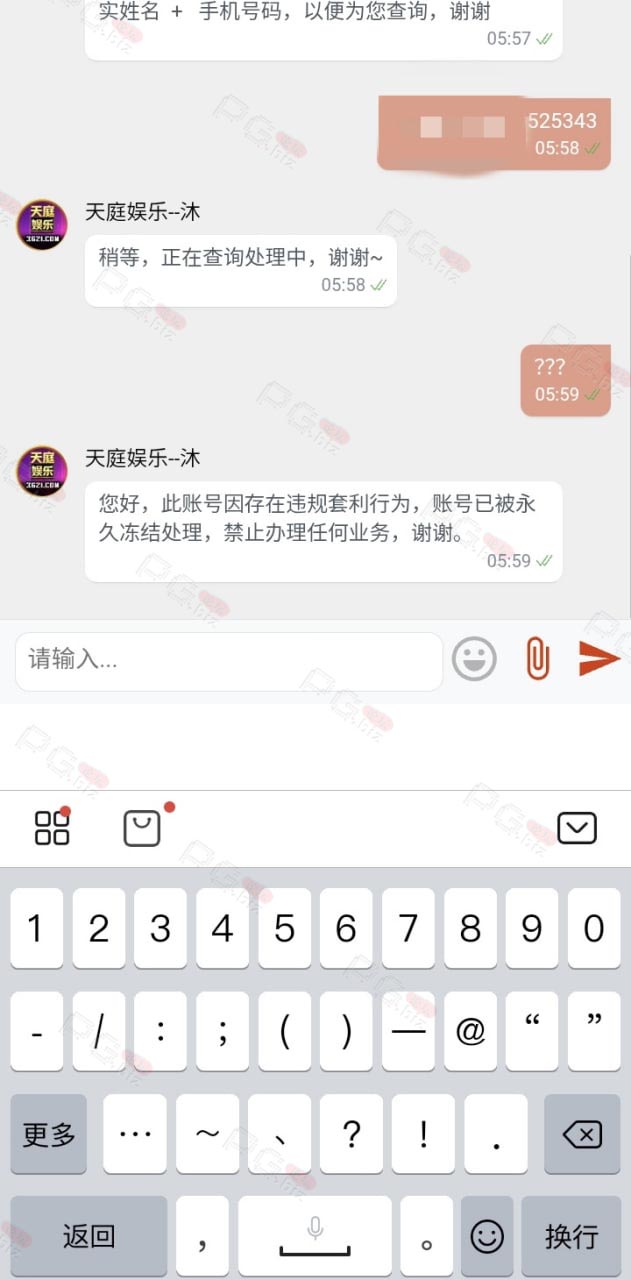Viewport: 631px width, 1280px height.
Task: Send the message with the red arrow
Action: pos(599,659)
